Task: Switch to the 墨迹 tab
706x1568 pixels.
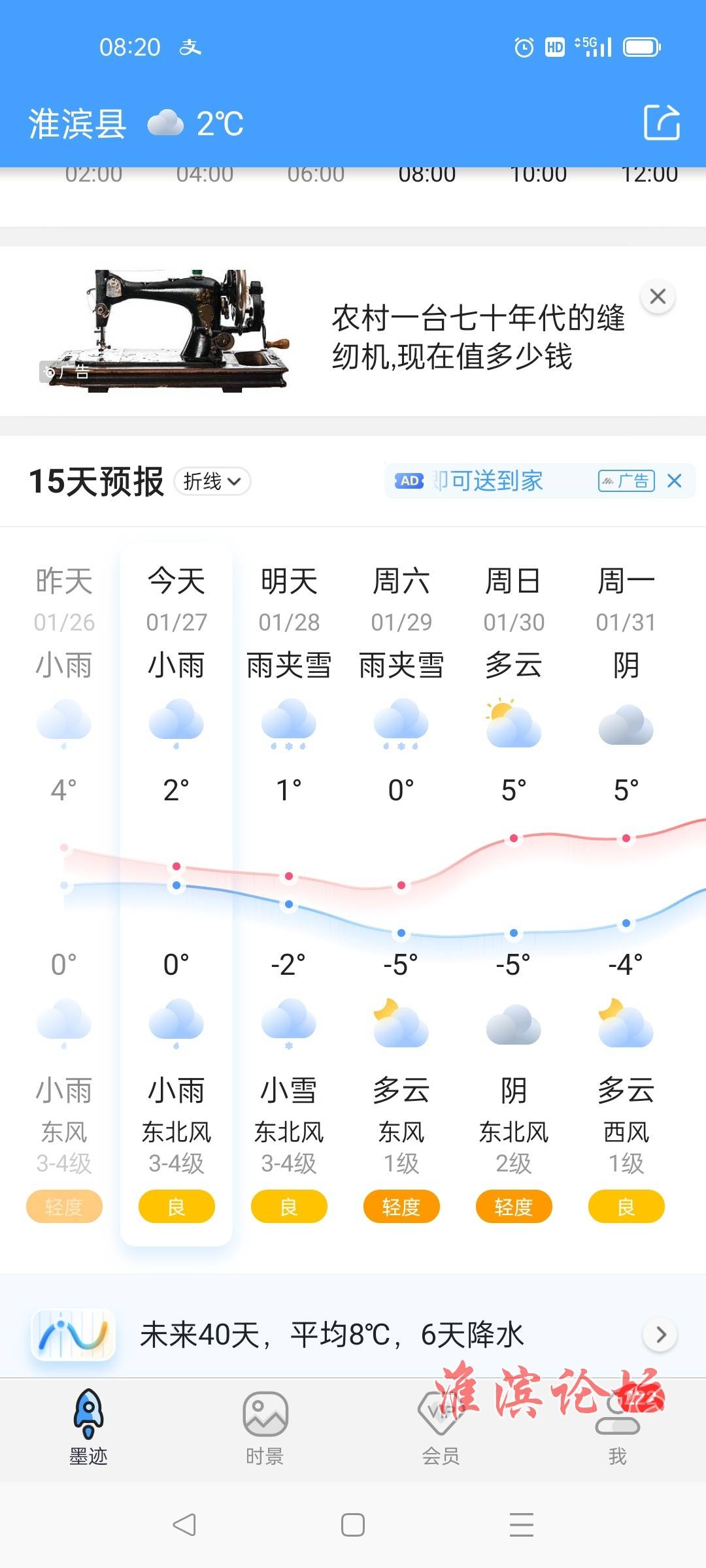Action: click(x=88, y=1428)
